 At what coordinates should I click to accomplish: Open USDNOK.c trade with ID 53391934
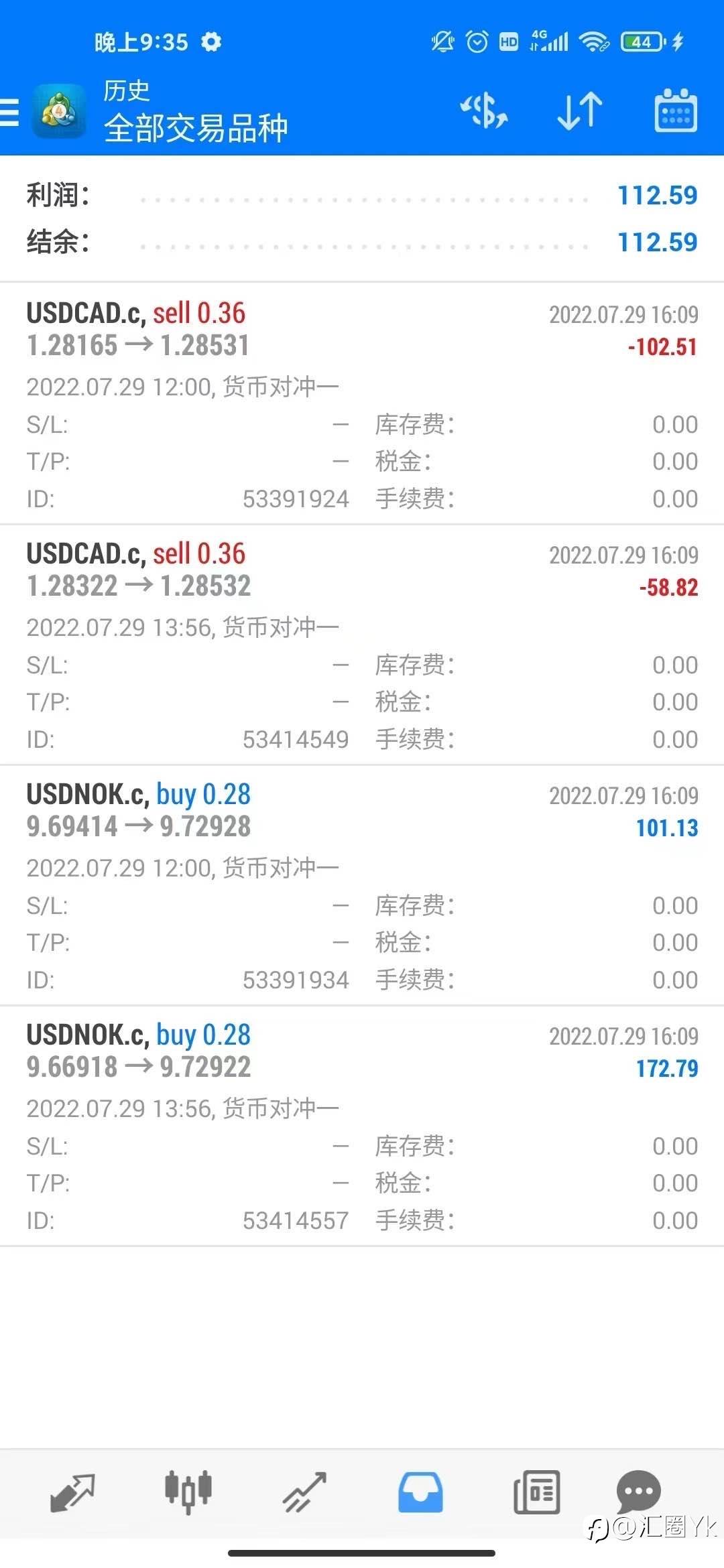click(362, 885)
